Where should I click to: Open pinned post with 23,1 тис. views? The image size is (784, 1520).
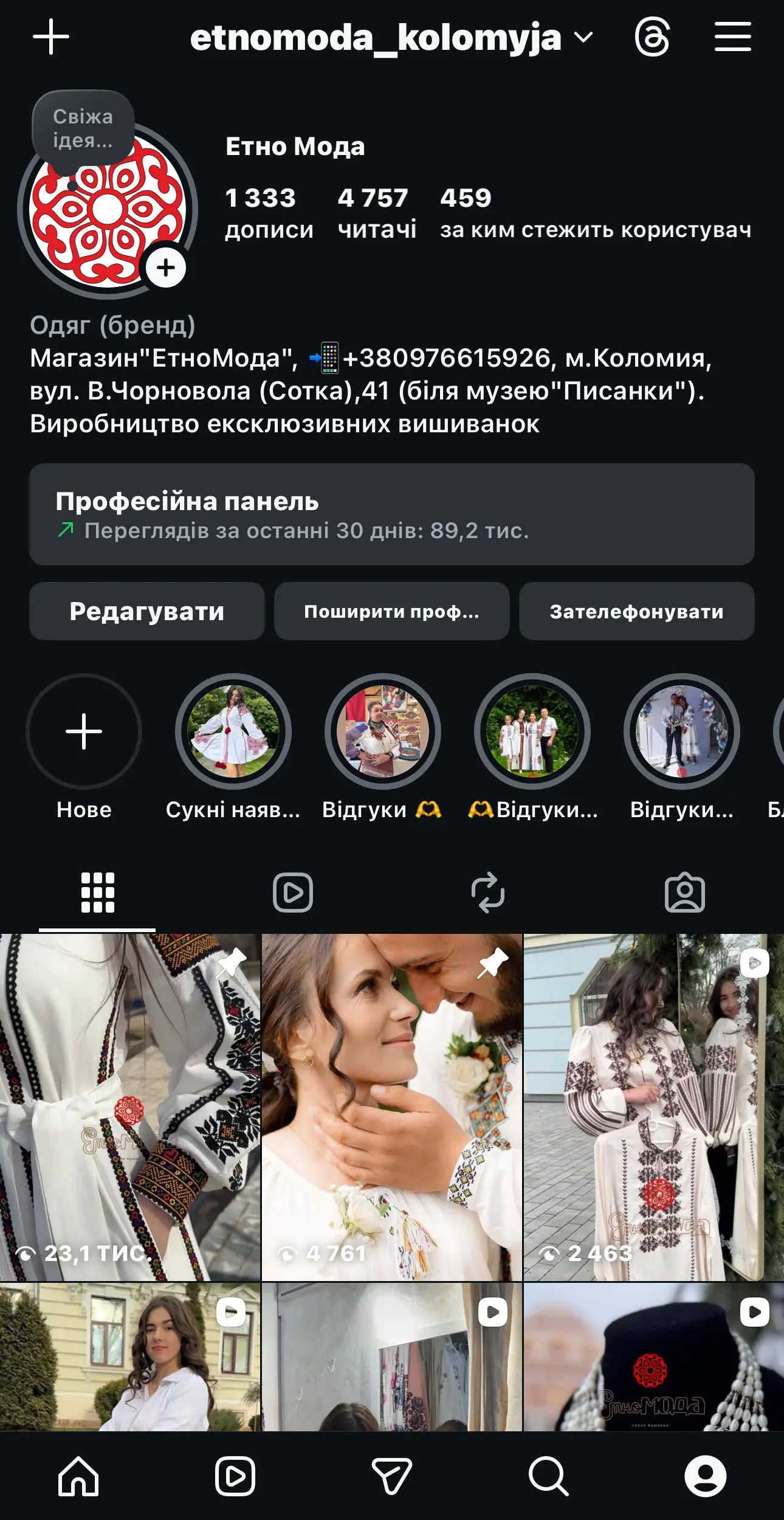130,1107
